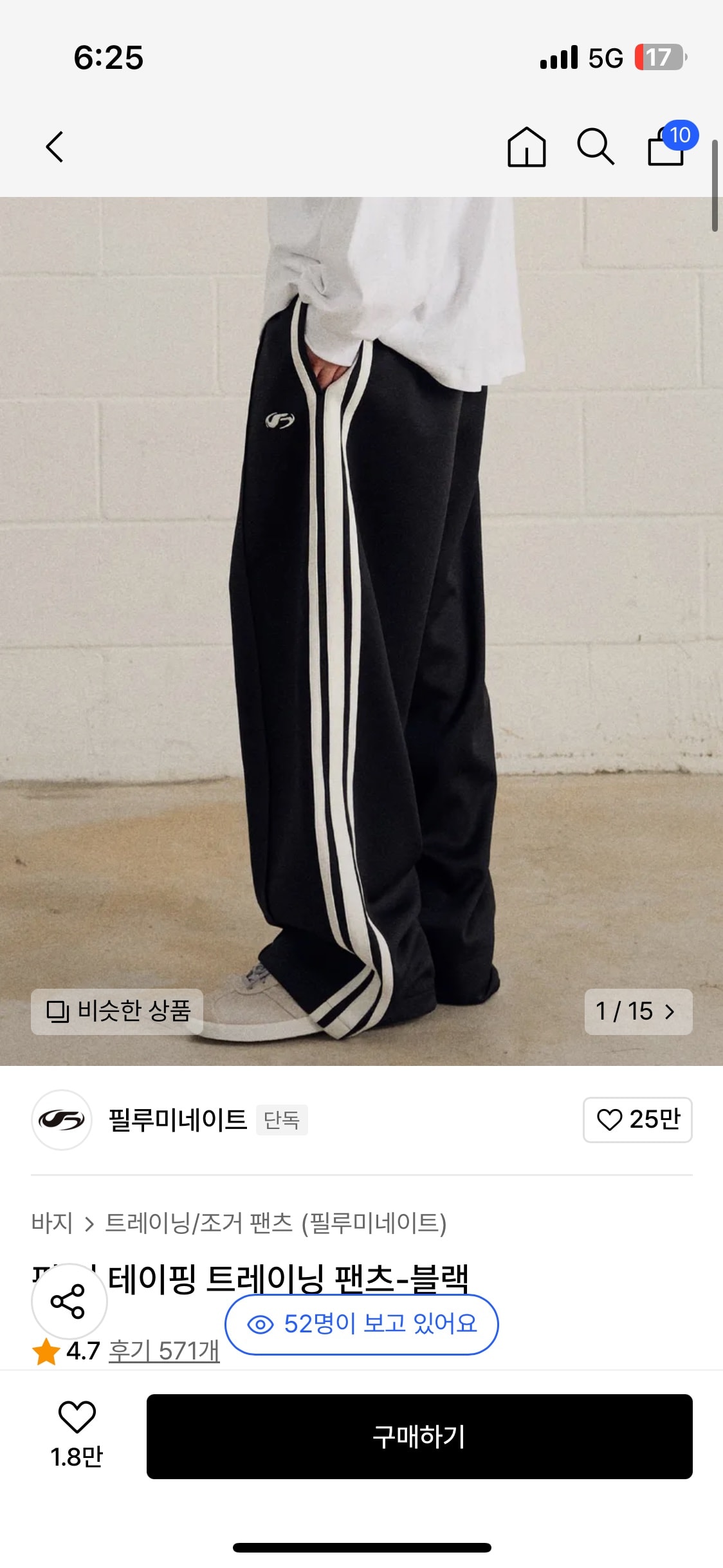The width and height of the screenshot is (723, 1568).
Task: Click the 필루미네이트 brand logo
Action: tap(62, 1120)
